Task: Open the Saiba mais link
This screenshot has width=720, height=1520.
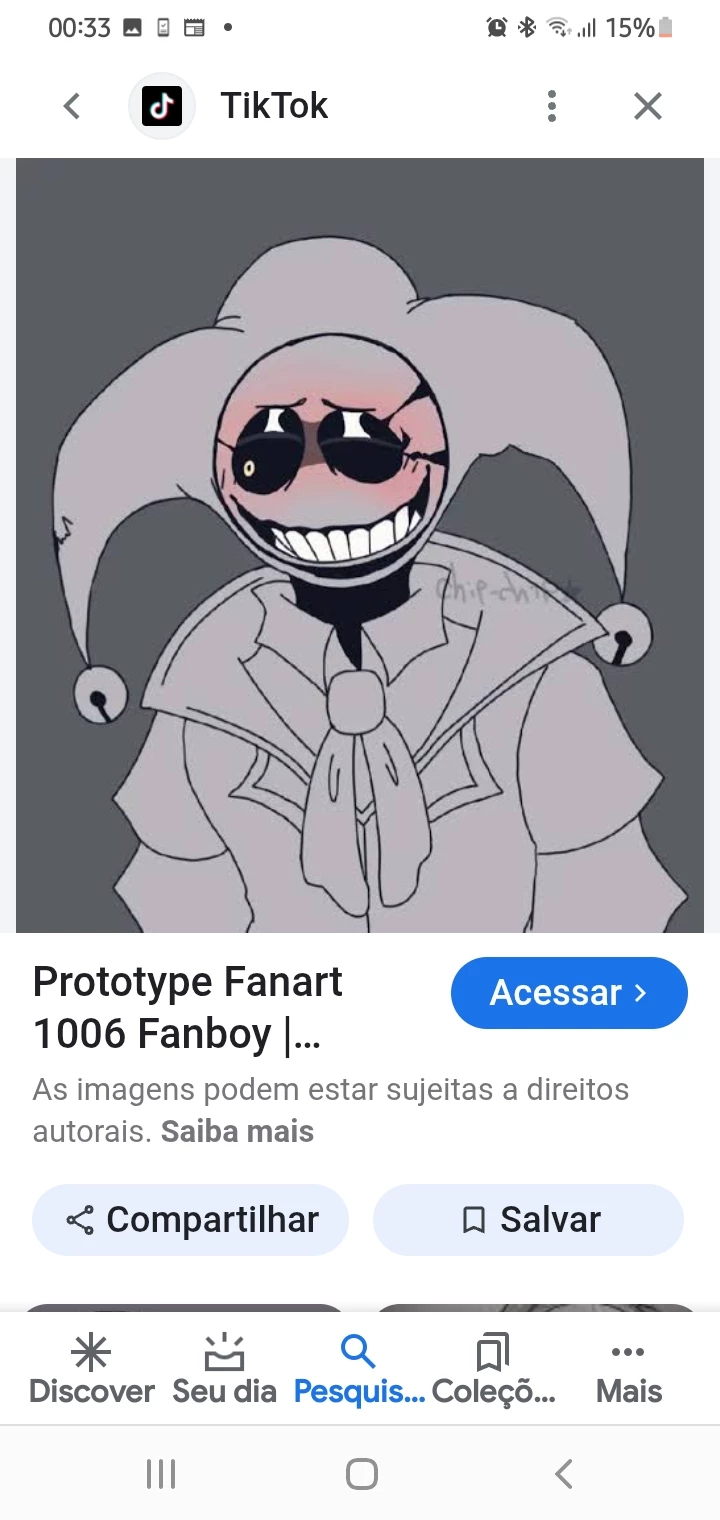Action: pos(237,1132)
